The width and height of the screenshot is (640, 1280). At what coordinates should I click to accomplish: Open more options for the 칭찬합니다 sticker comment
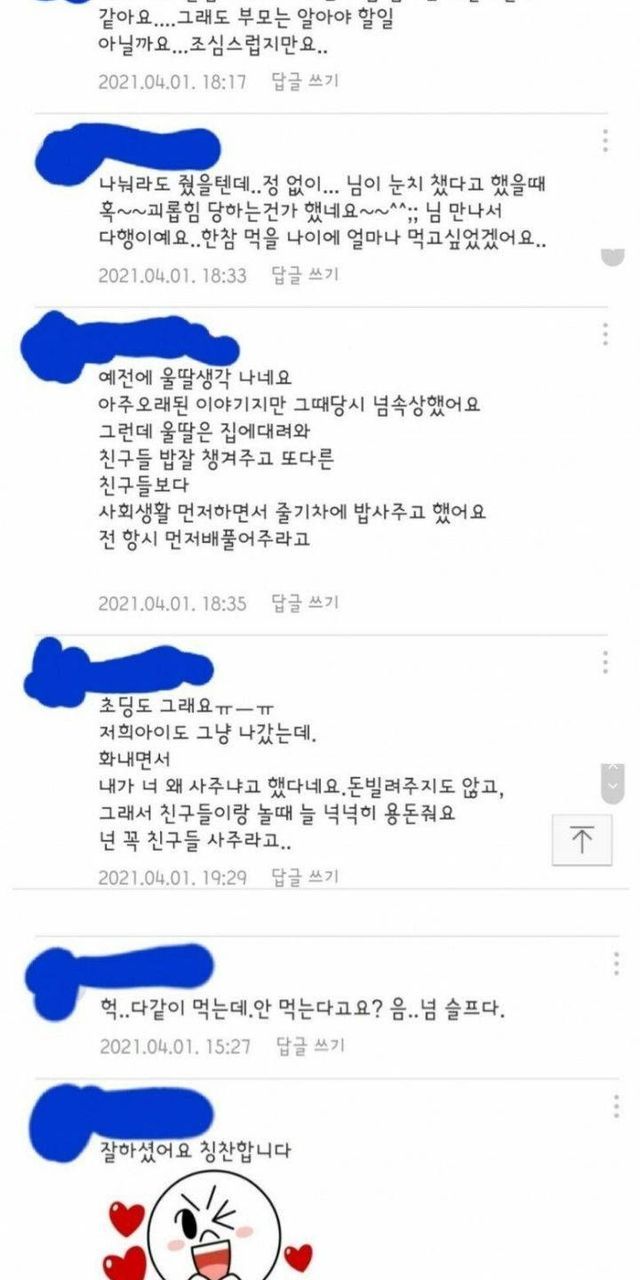click(x=615, y=1106)
